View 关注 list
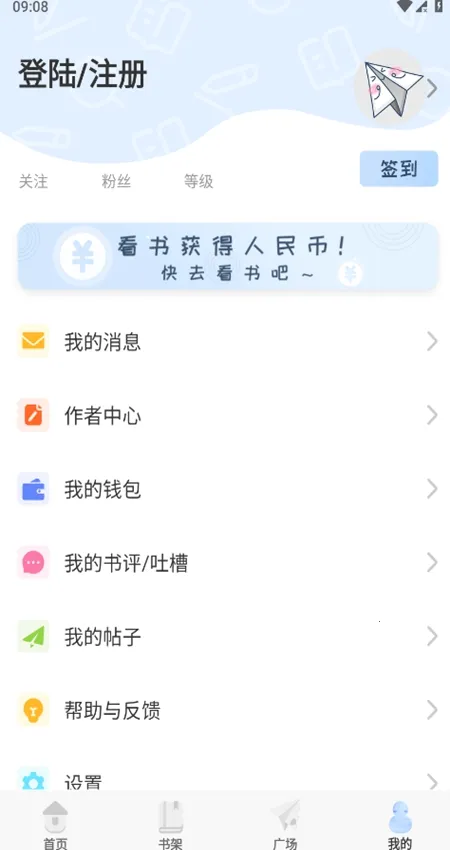450x850 pixels. pos(34,181)
